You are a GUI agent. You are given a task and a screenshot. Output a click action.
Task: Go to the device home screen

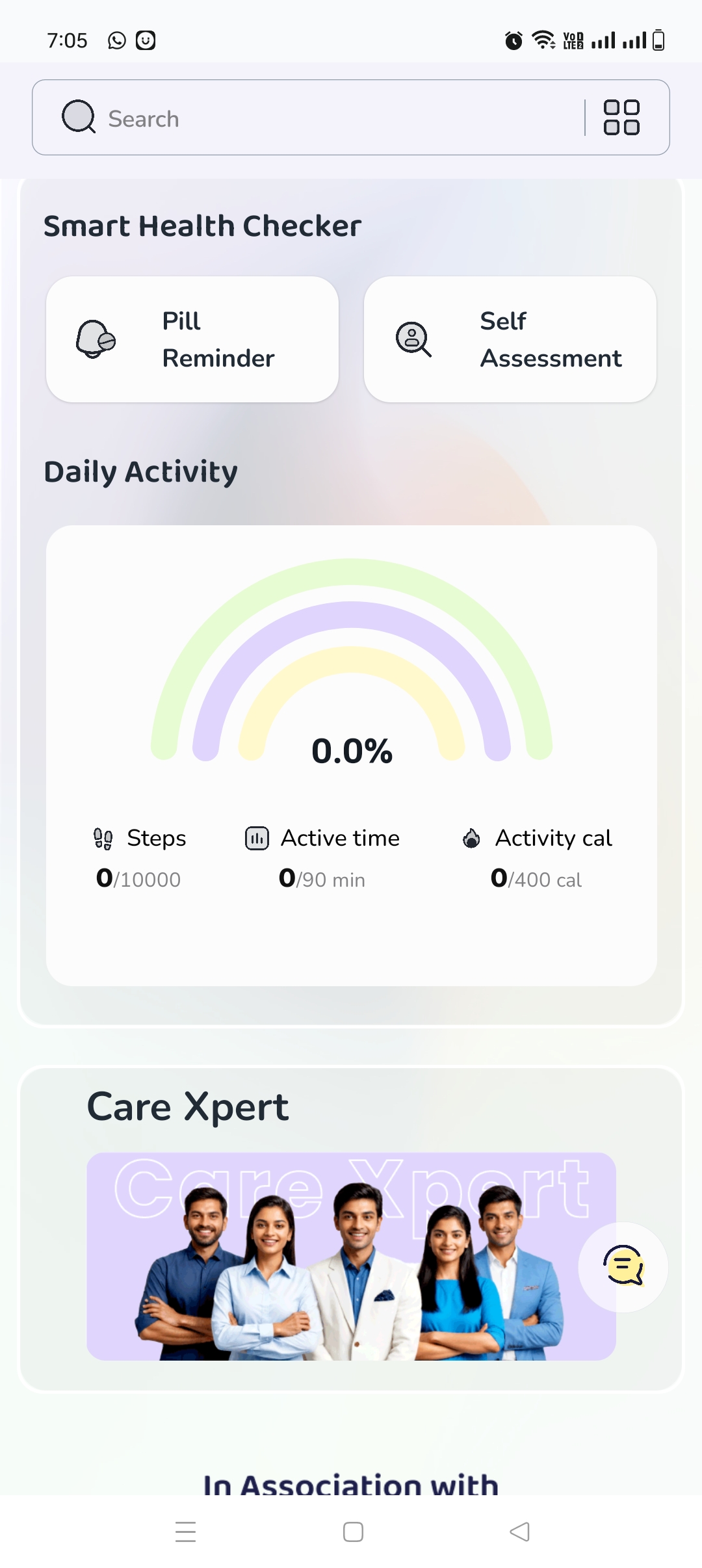tap(353, 1532)
